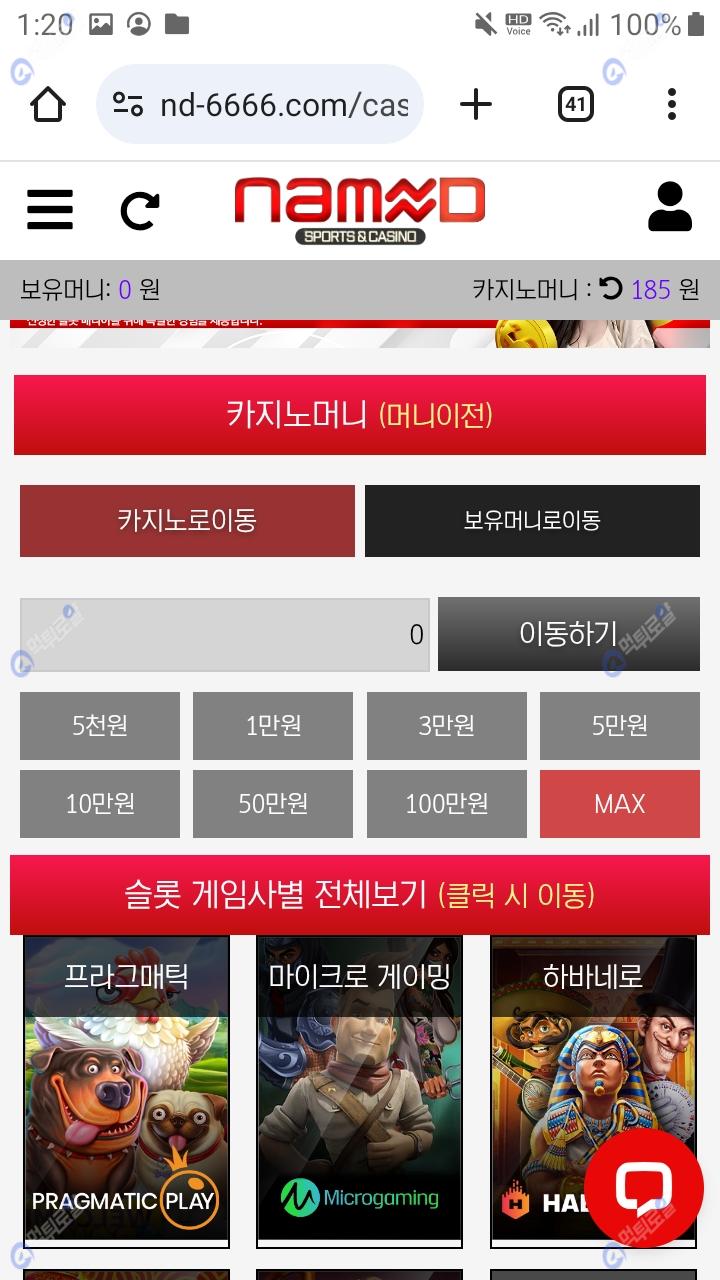Viewport: 720px width, 1280px height.
Task: Select the 카지노로이동 tab
Action: (187, 521)
